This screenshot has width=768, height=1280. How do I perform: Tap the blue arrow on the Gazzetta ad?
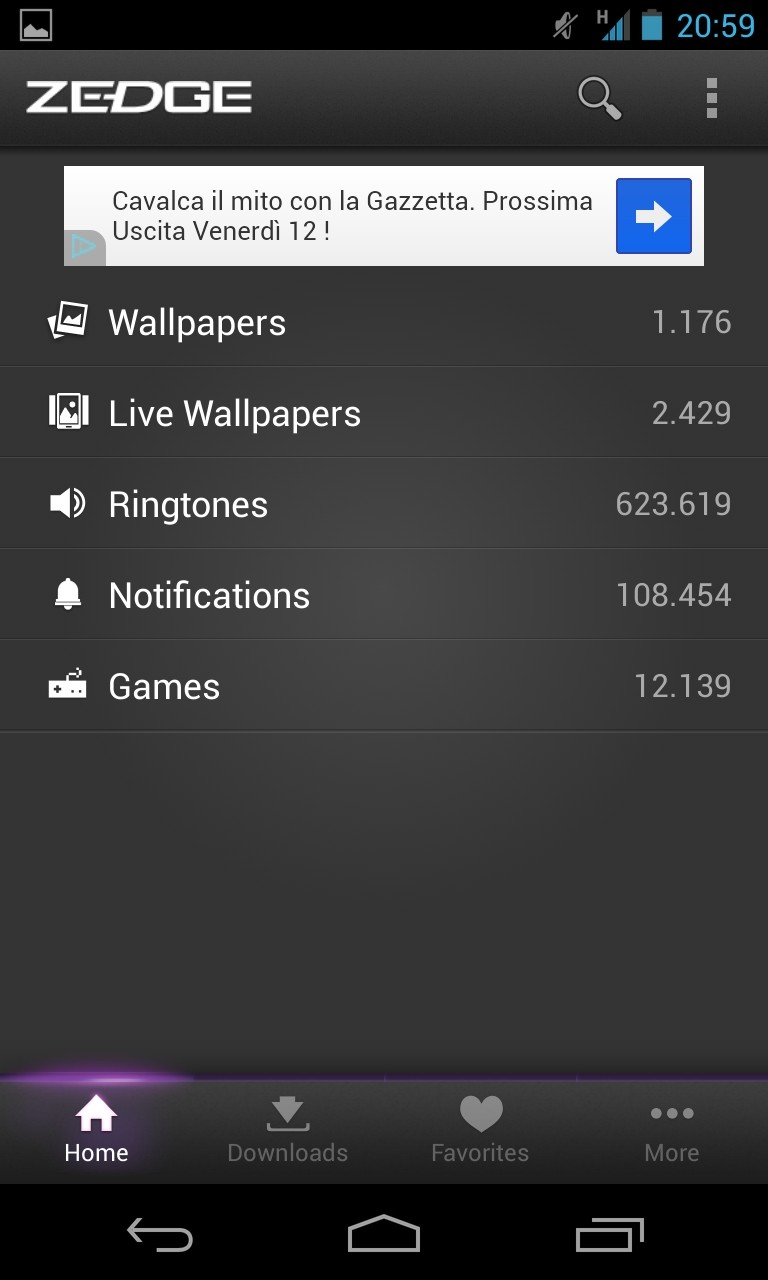coord(653,216)
